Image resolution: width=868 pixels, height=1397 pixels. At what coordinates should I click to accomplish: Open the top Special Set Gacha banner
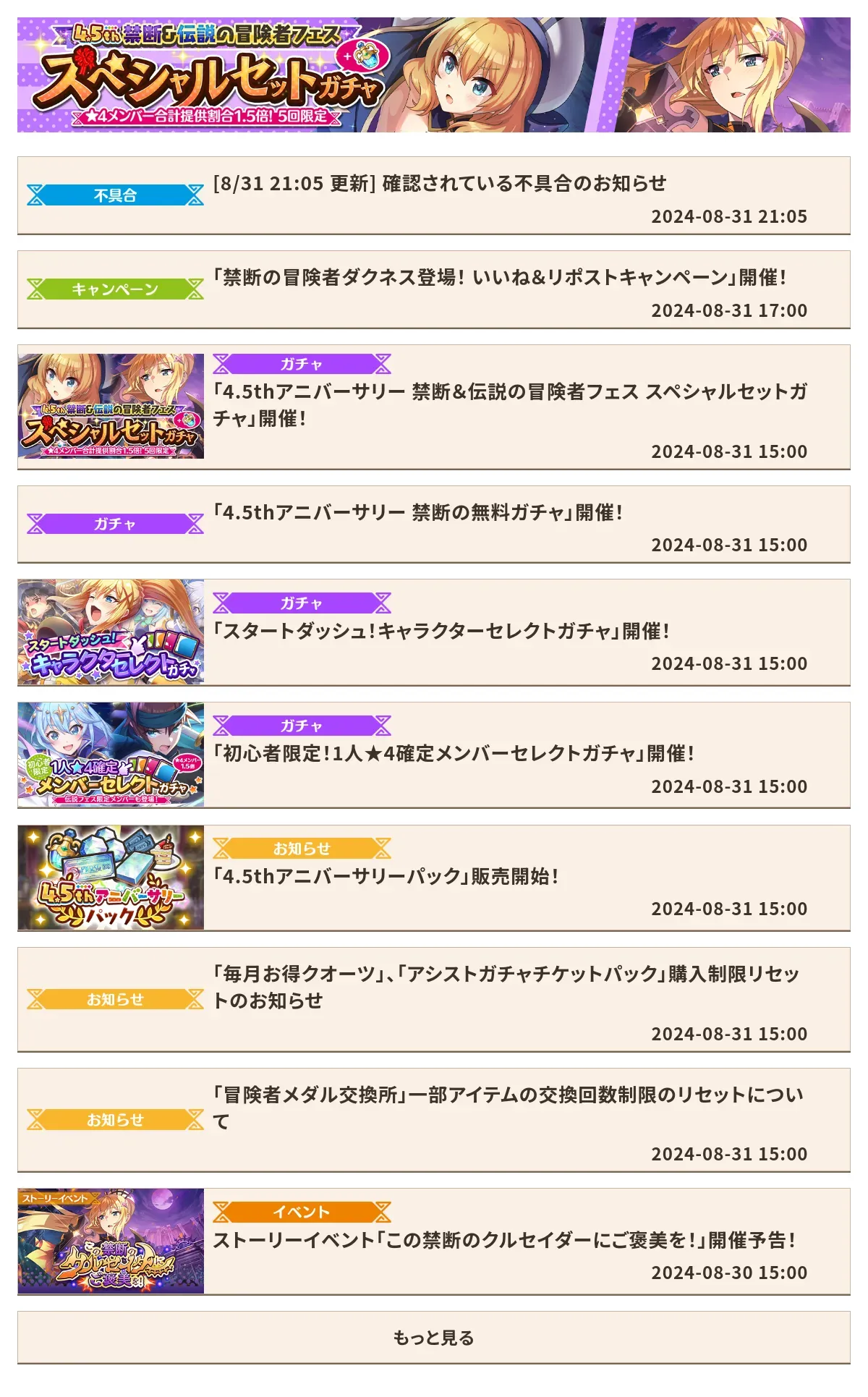coord(434,75)
